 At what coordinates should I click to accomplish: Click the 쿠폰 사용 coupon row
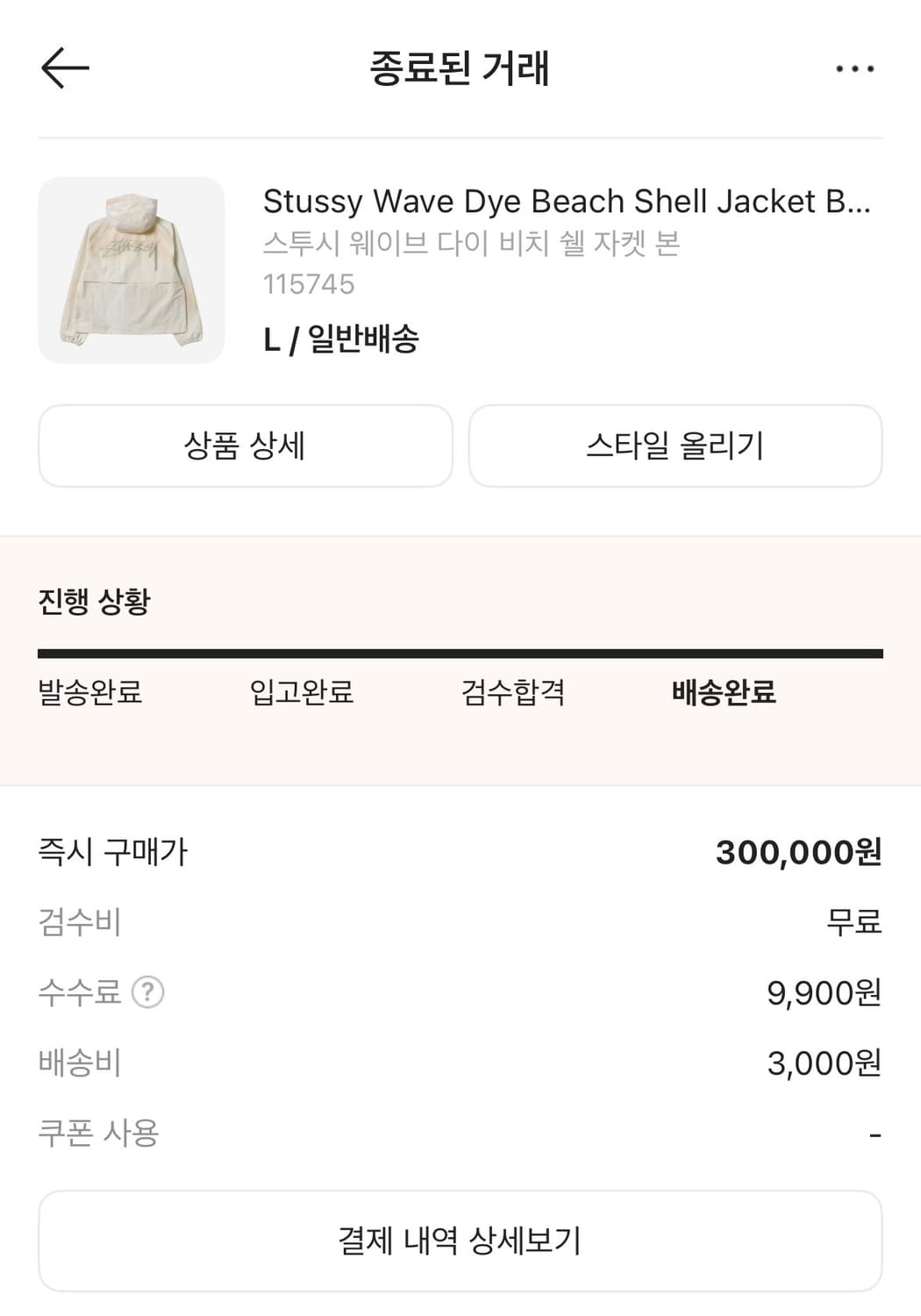[x=96, y=1132]
